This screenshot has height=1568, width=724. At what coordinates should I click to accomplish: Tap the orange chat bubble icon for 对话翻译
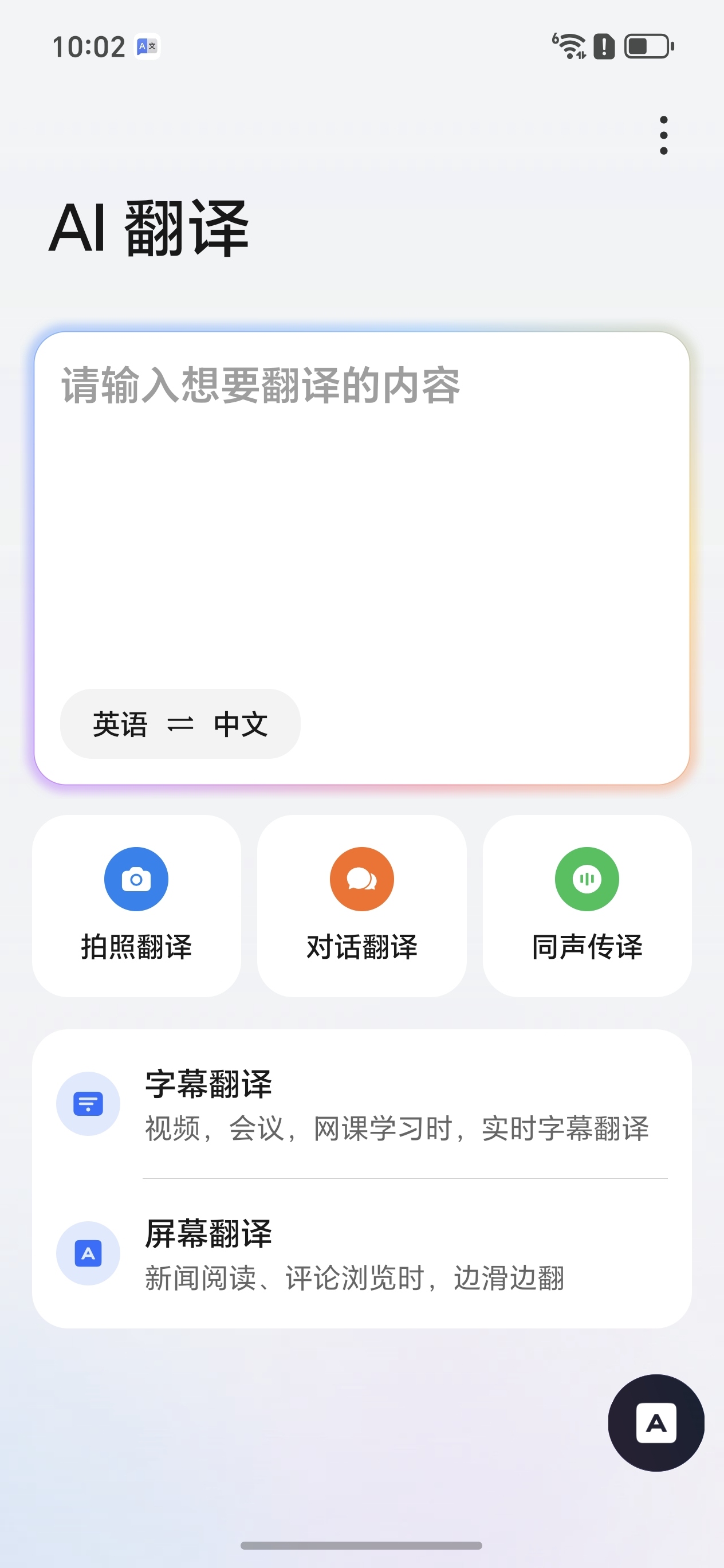(x=361, y=879)
